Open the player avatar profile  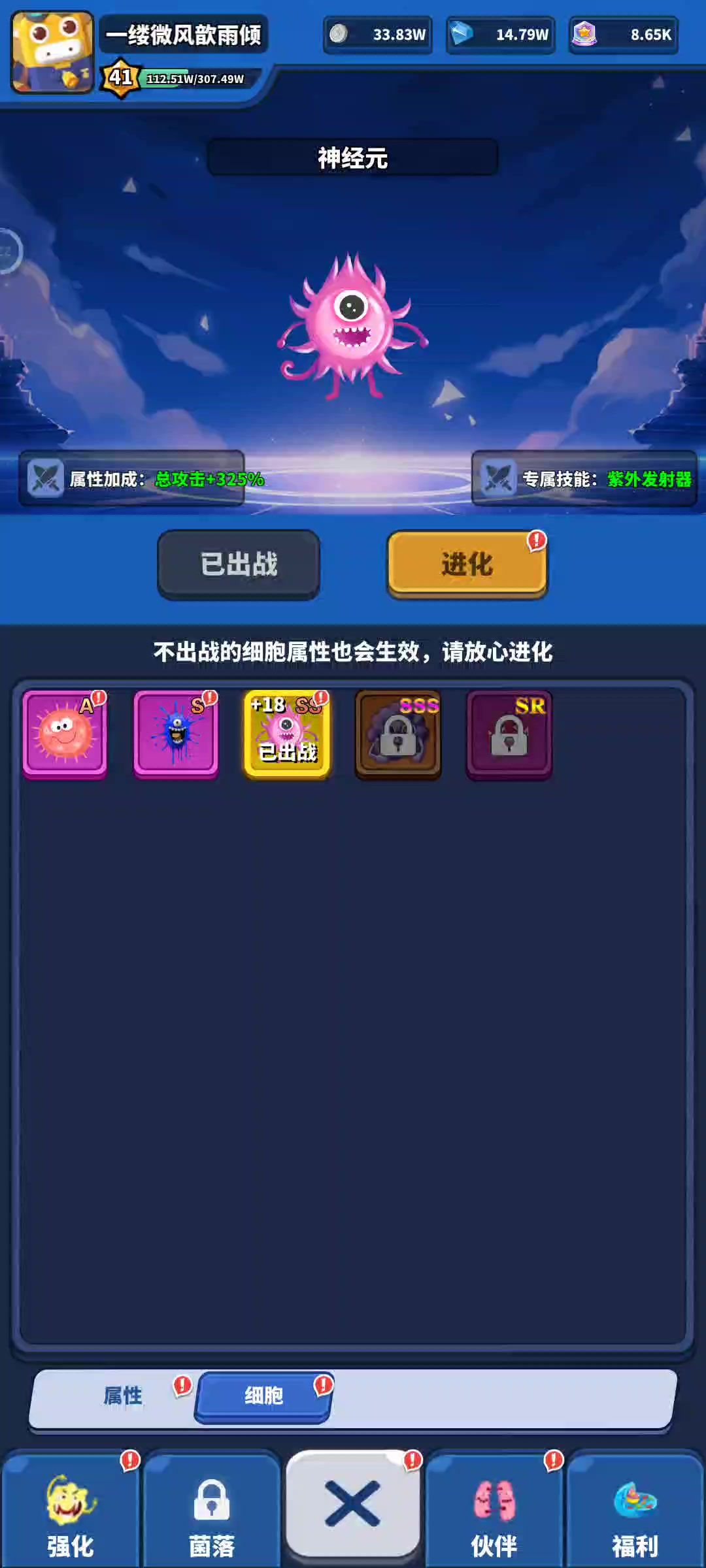52,52
